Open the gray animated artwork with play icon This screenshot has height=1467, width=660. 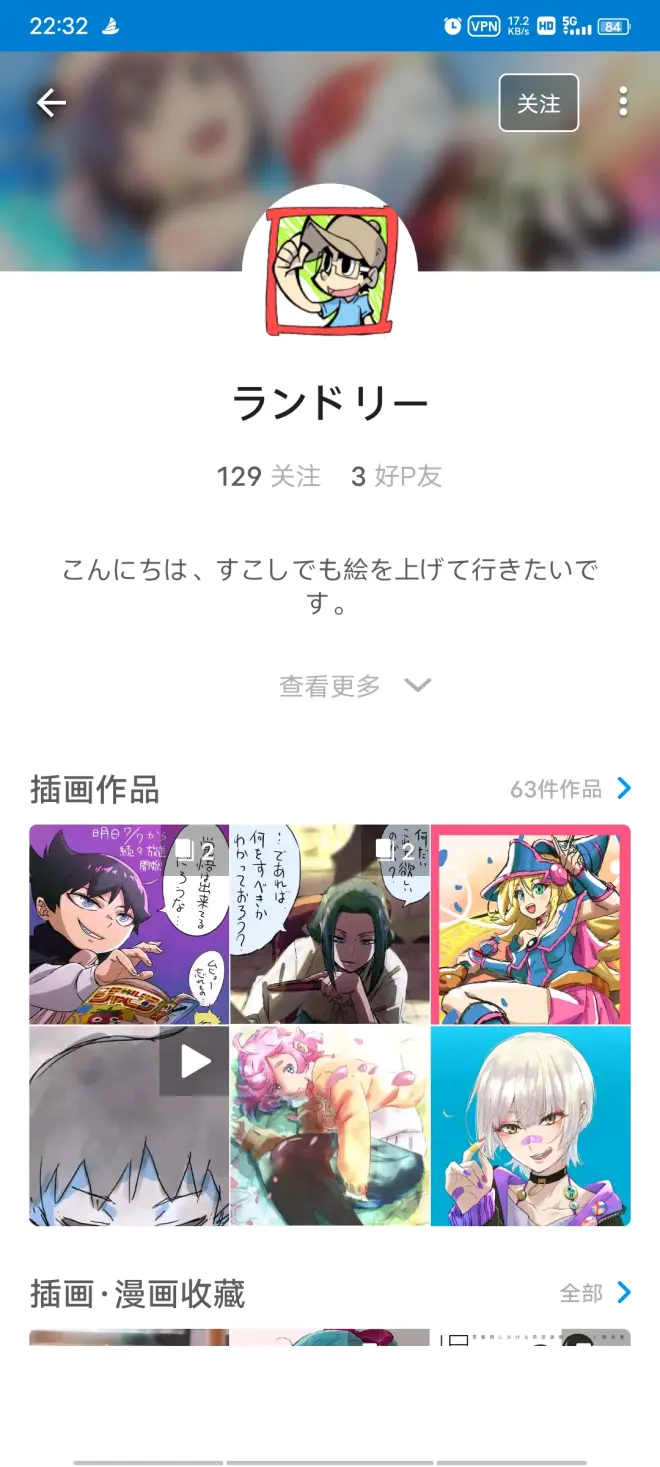point(129,1125)
